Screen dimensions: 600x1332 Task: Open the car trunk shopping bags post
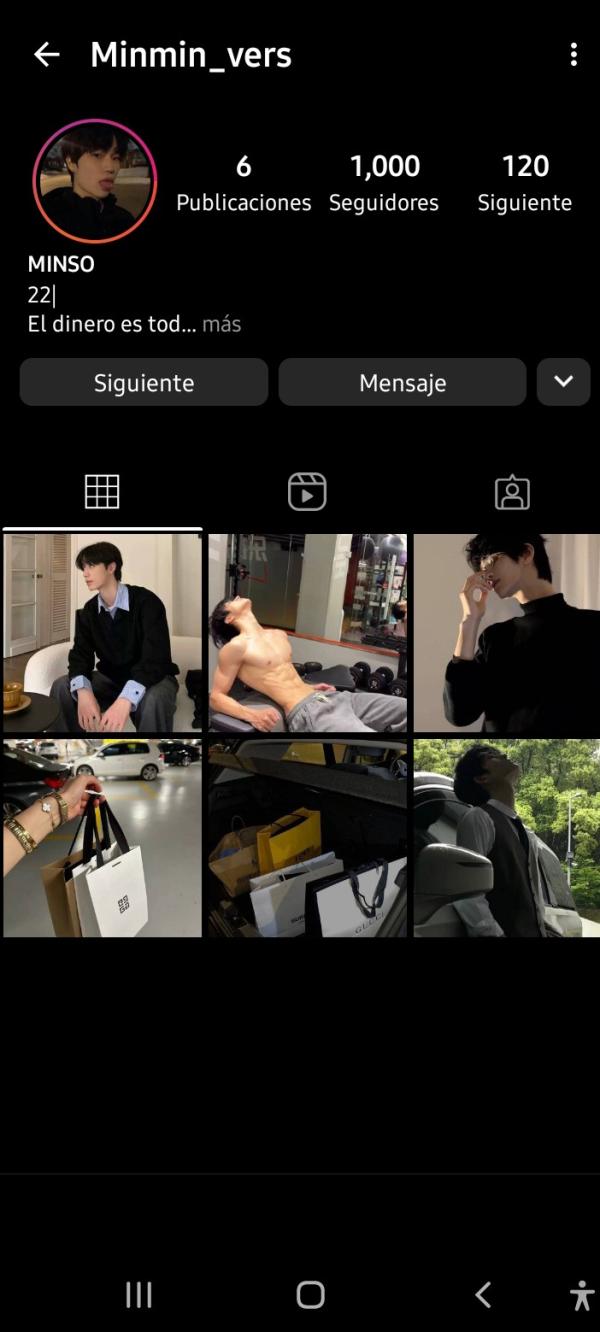[x=307, y=838]
